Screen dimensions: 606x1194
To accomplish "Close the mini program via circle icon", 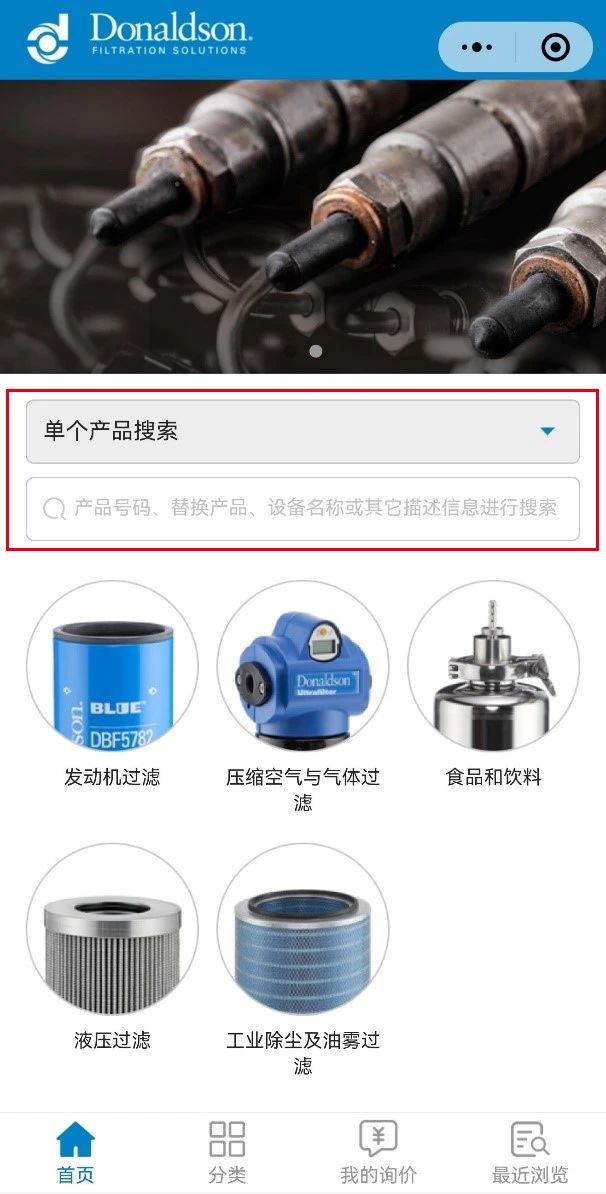I will [554, 47].
